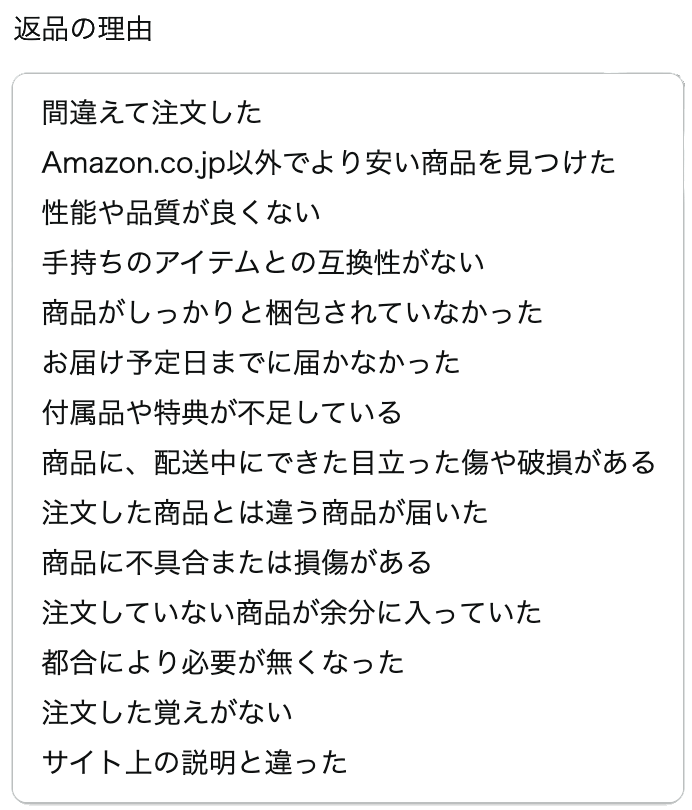Choose Amazon.co.jp以外でより安い商品を見つけた option

click(329, 162)
